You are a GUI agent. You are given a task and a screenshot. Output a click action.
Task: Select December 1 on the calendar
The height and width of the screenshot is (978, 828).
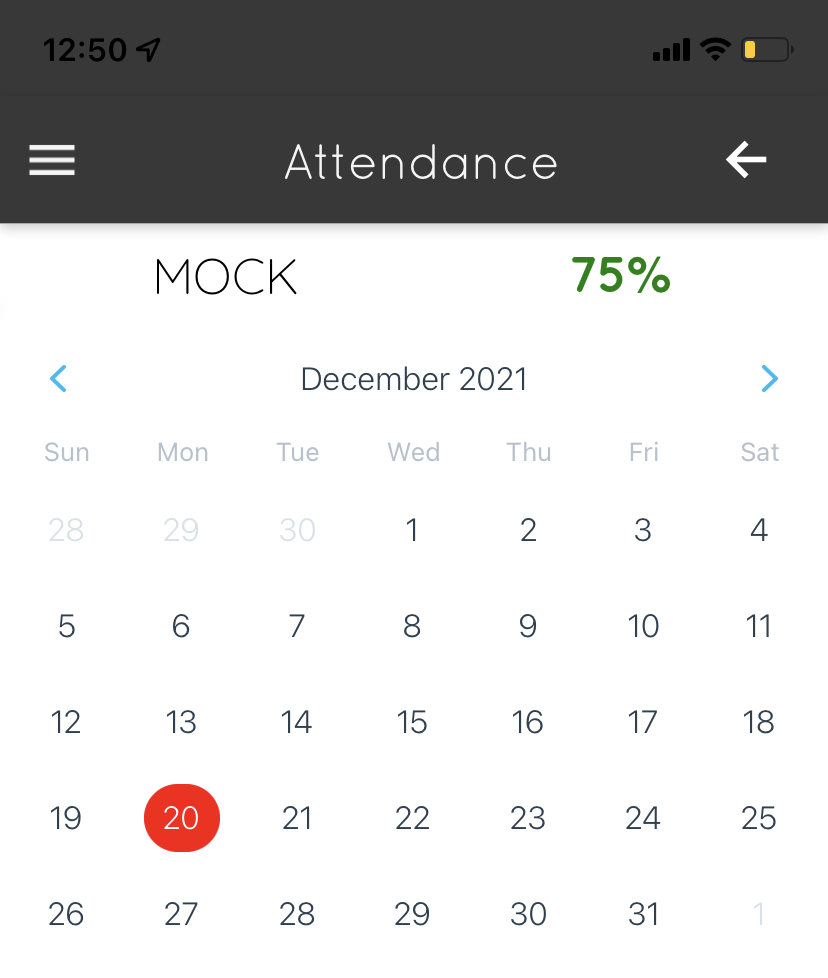412,530
